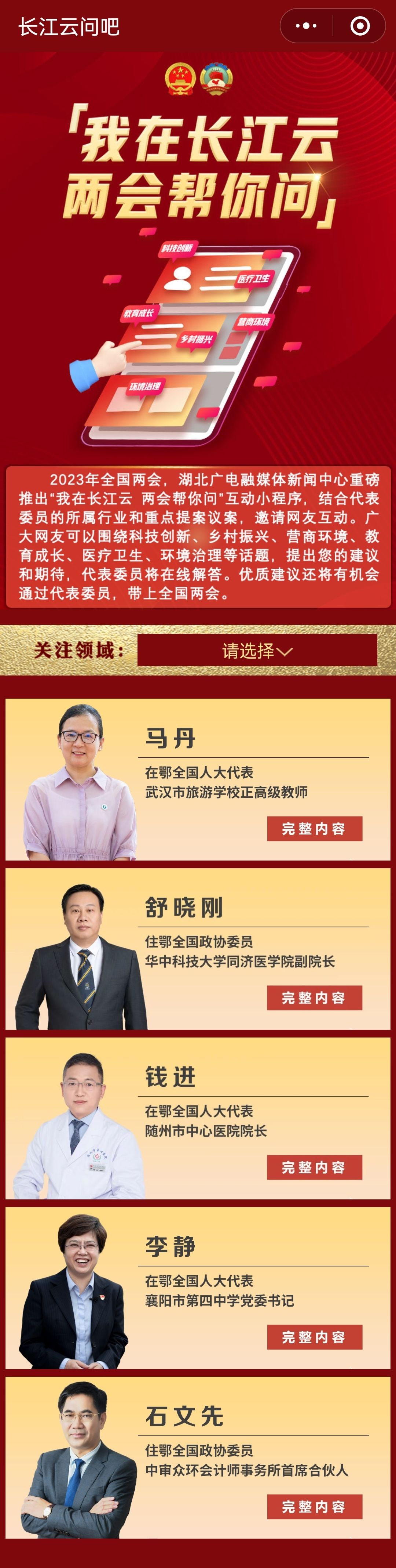
Task: Close the mini program with the circle icon
Action: 360,26
